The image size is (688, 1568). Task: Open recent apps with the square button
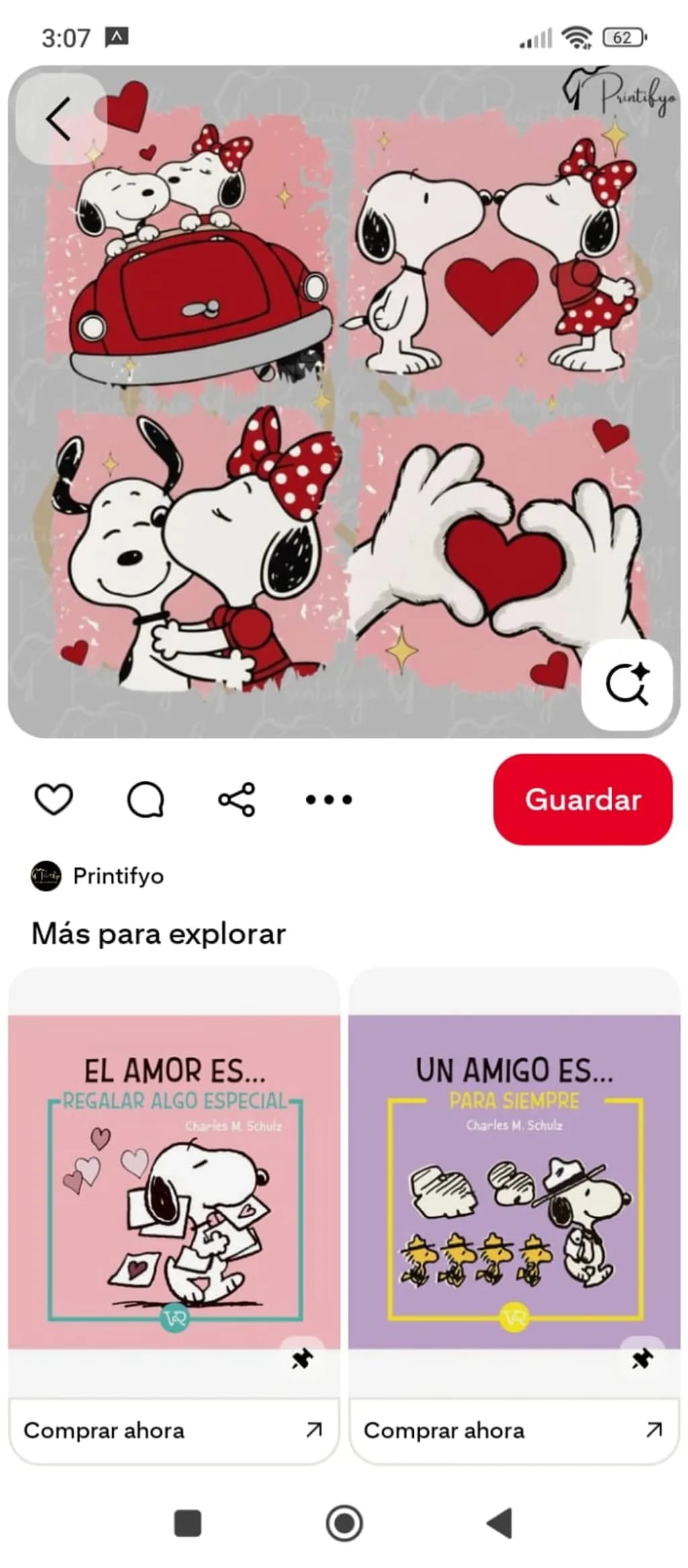pyautogui.click(x=187, y=1523)
